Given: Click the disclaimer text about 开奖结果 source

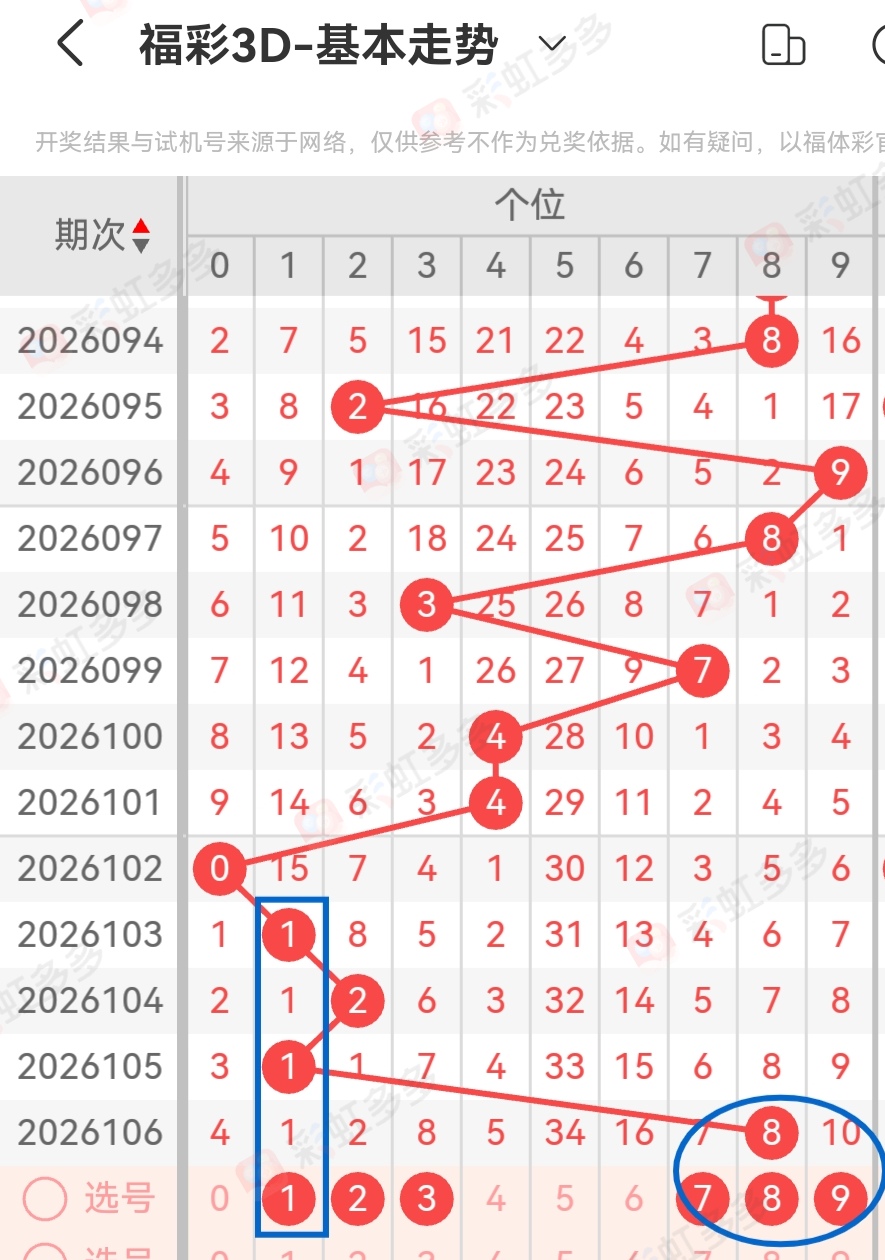Looking at the screenshot, I should point(440,140).
